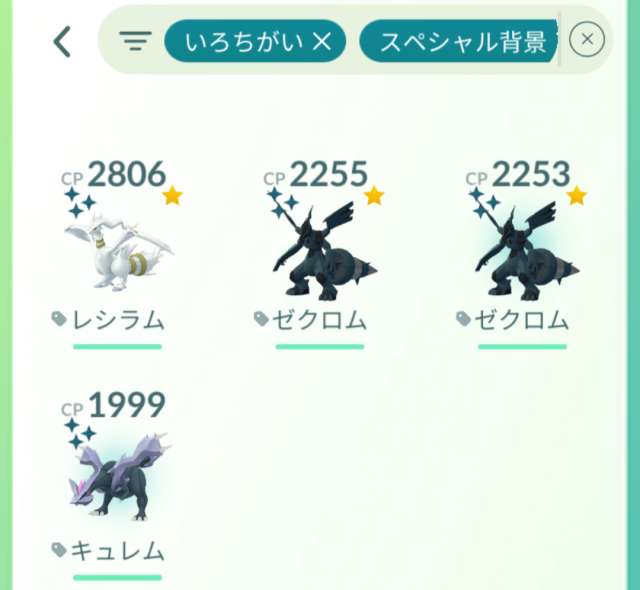Viewport: 640px width, 590px height.
Task: Clear the search field with the X button
Action: 586,40
